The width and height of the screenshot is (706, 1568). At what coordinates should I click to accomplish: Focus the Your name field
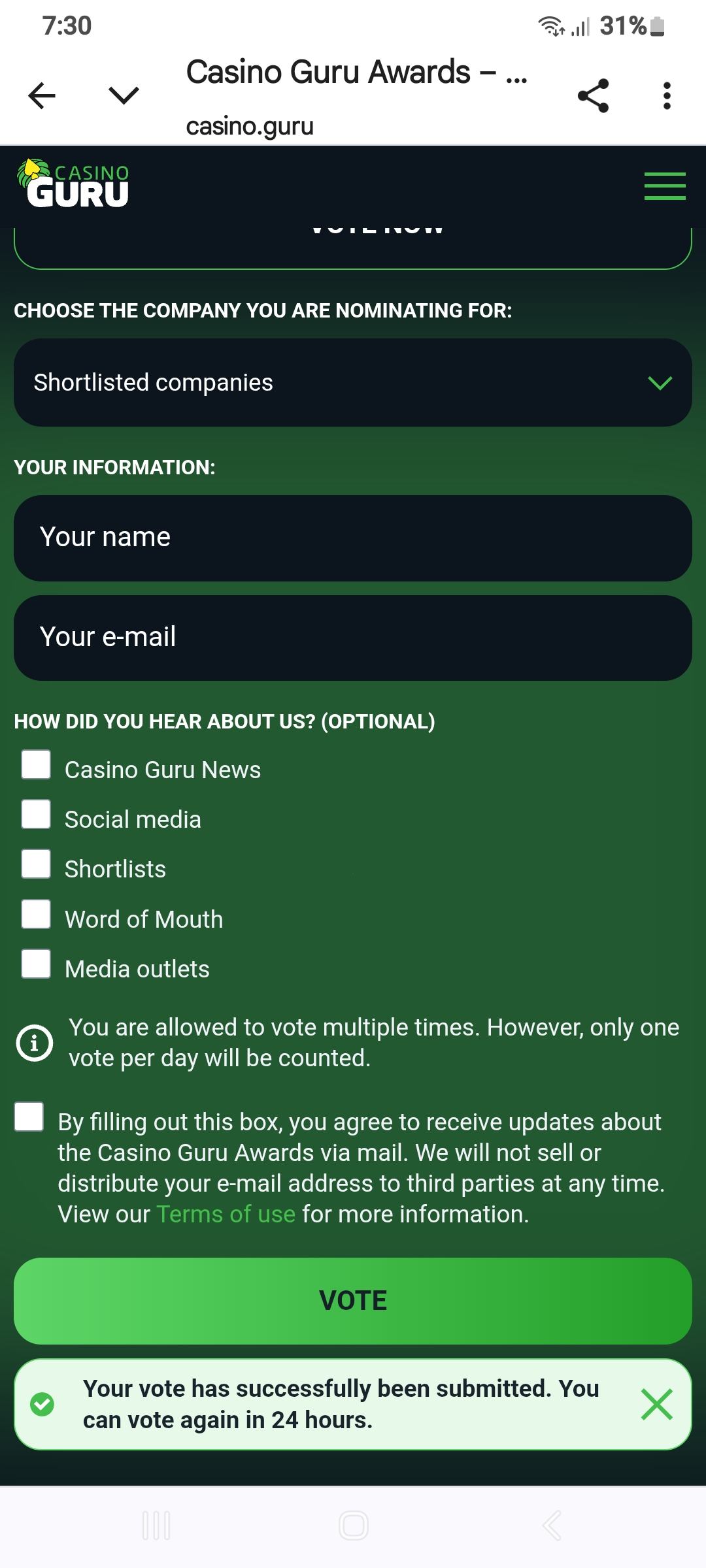[353, 538]
